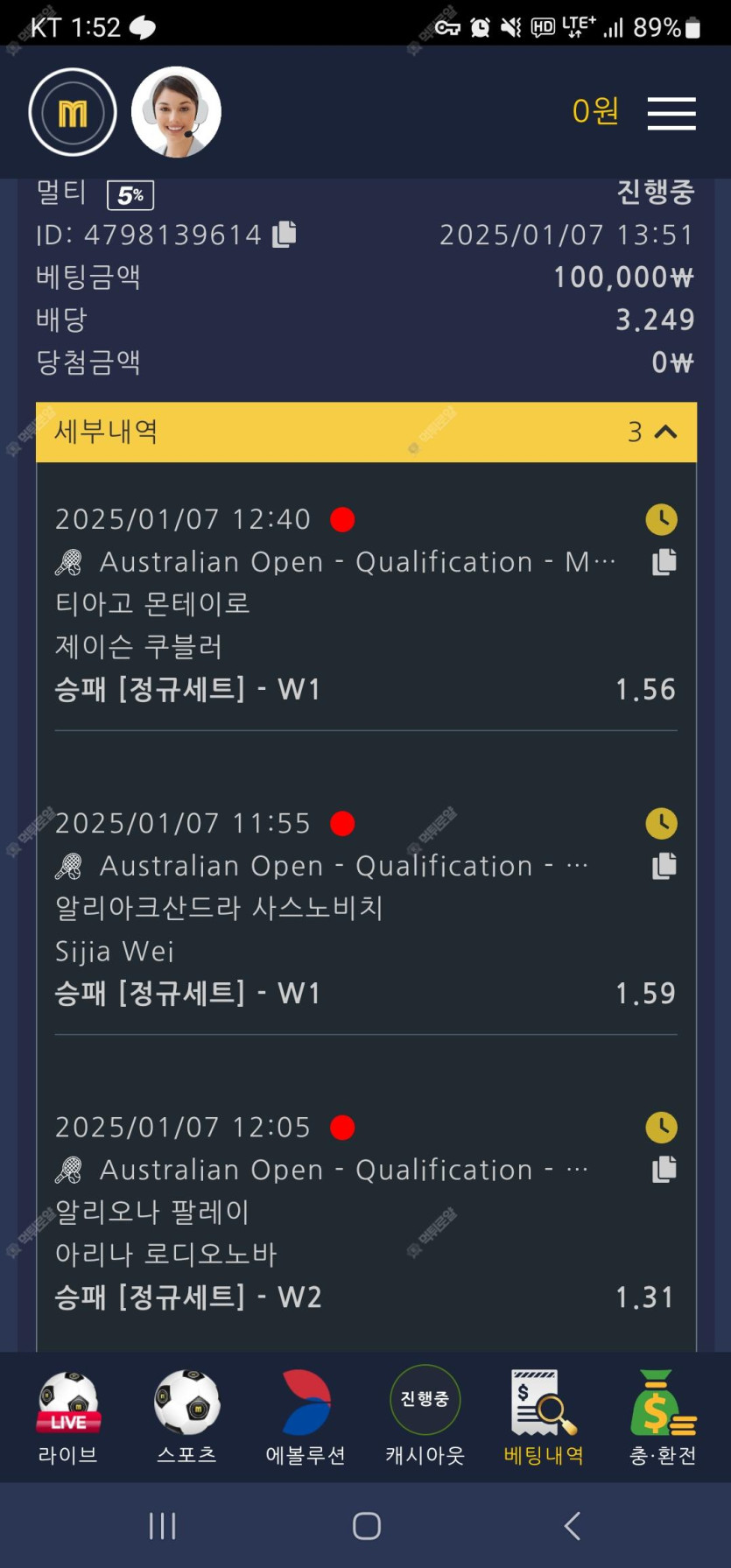Tap the 0원 balance

(594, 111)
